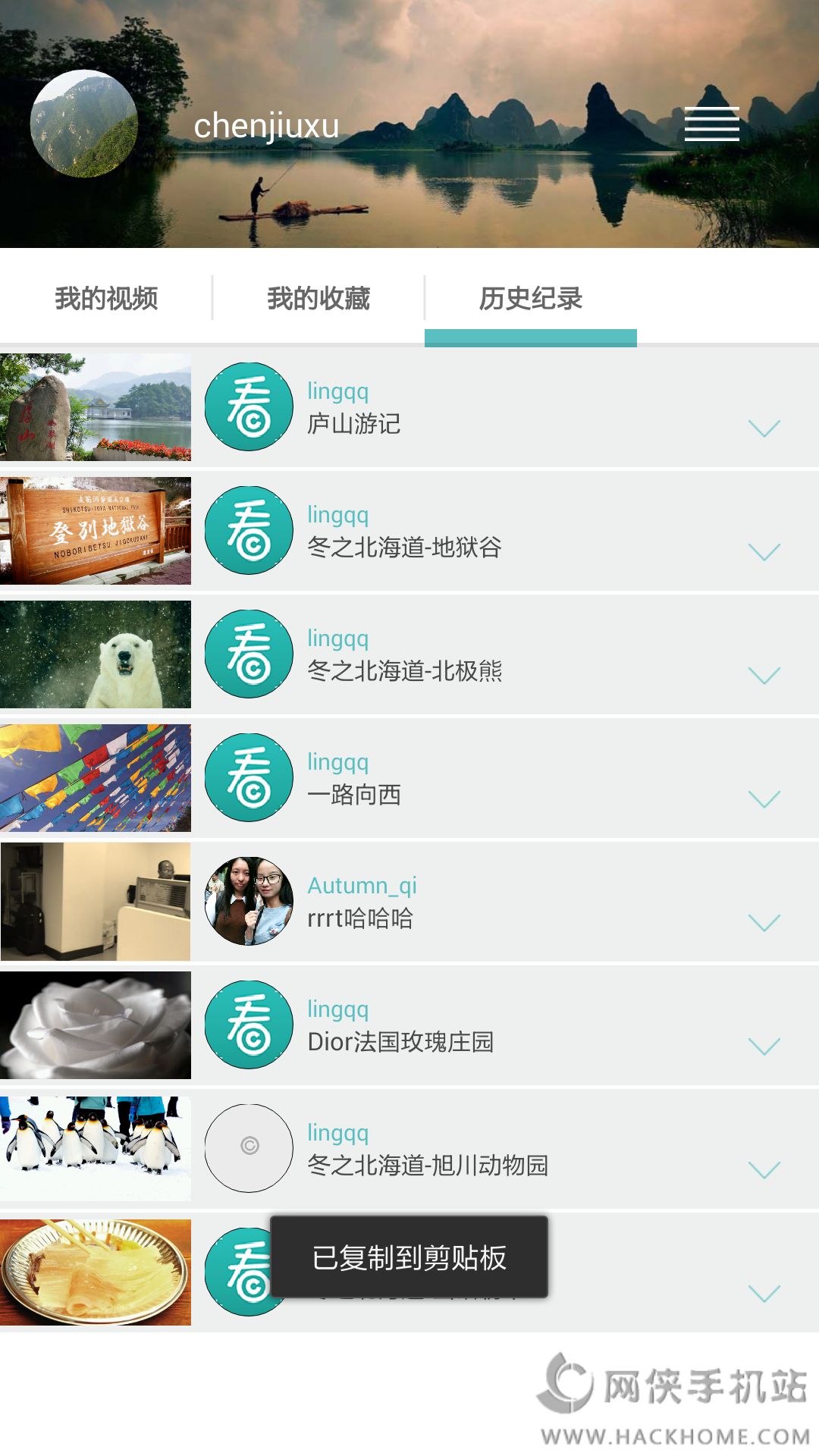819x1456 pixels.
Task: Open the 庐山游记 video
Action: [96, 407]
